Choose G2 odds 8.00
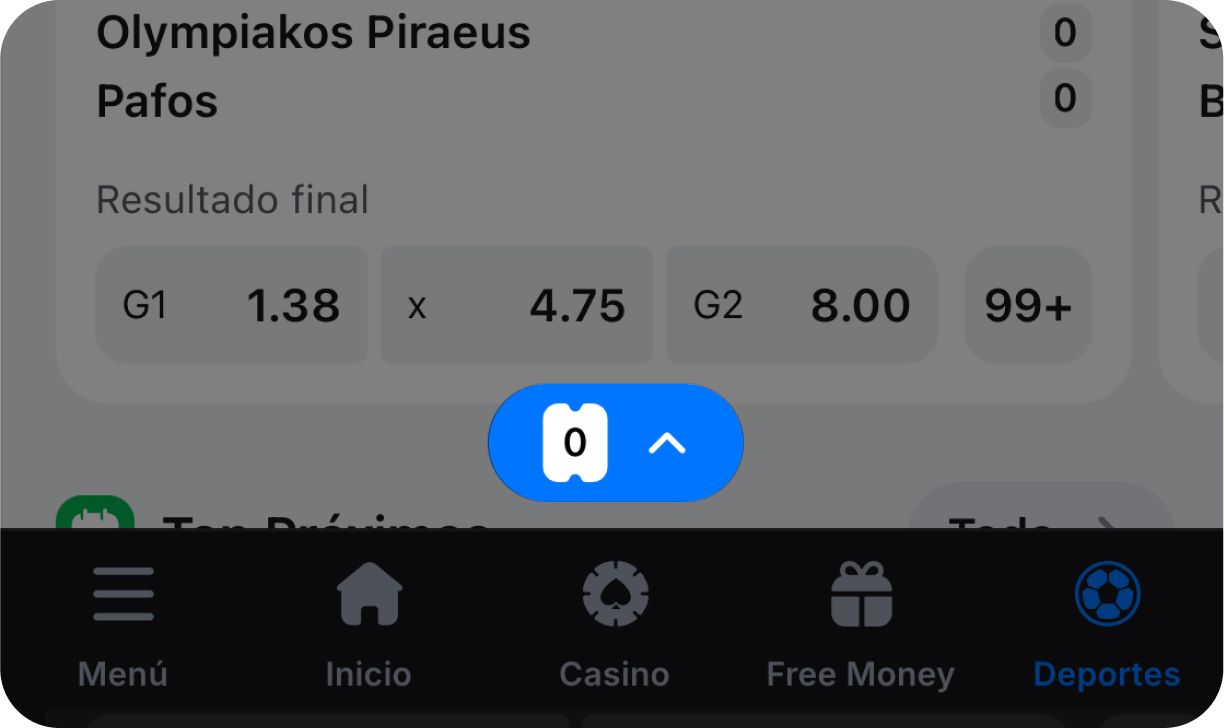Image resolution: width=1224 pixels, height=728 pixels. coord(801,305)
